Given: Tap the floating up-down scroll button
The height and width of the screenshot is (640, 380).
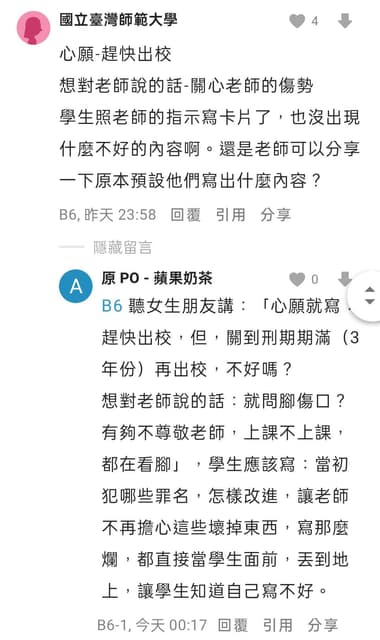Looking at the screenshot, I should pyautogui.click(x=369, y=296).
